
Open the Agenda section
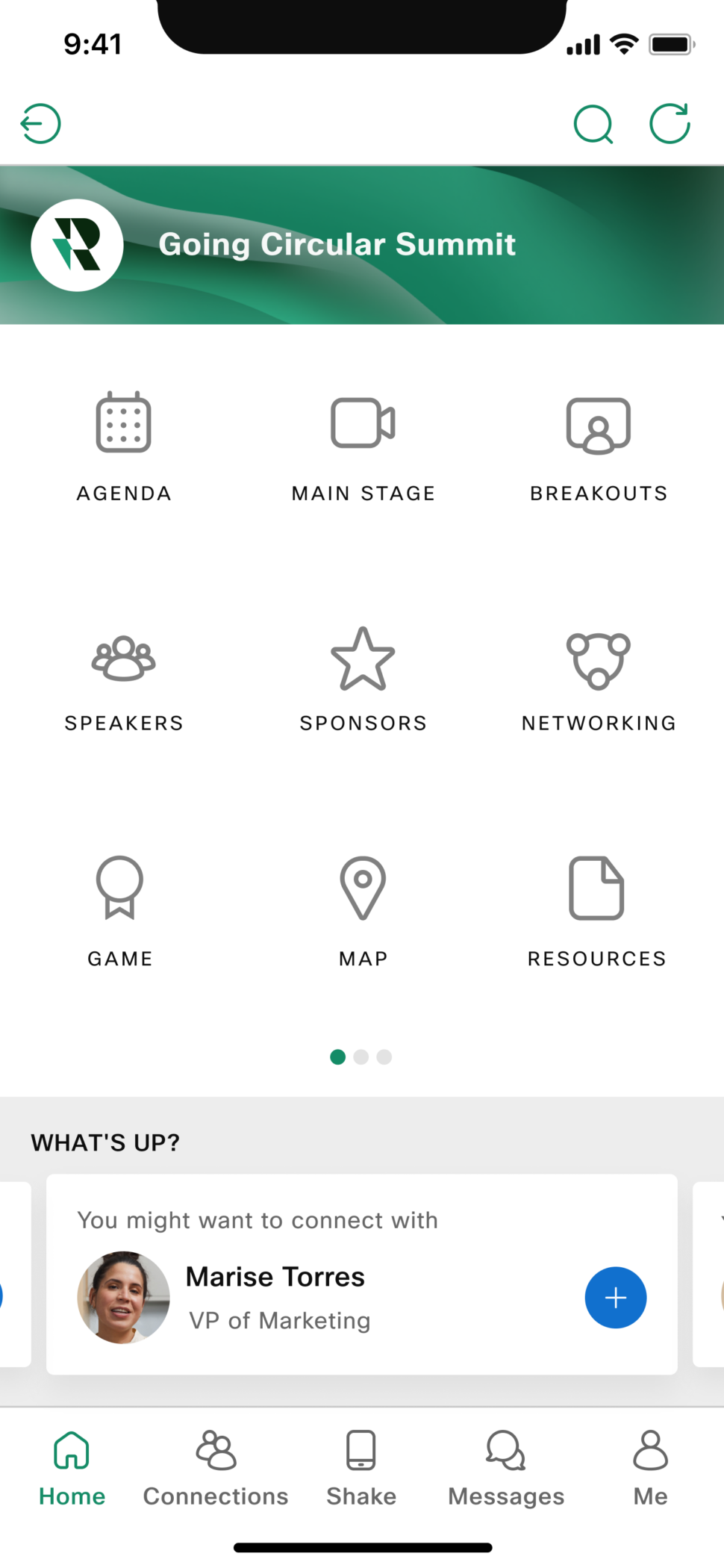point(124,447)
